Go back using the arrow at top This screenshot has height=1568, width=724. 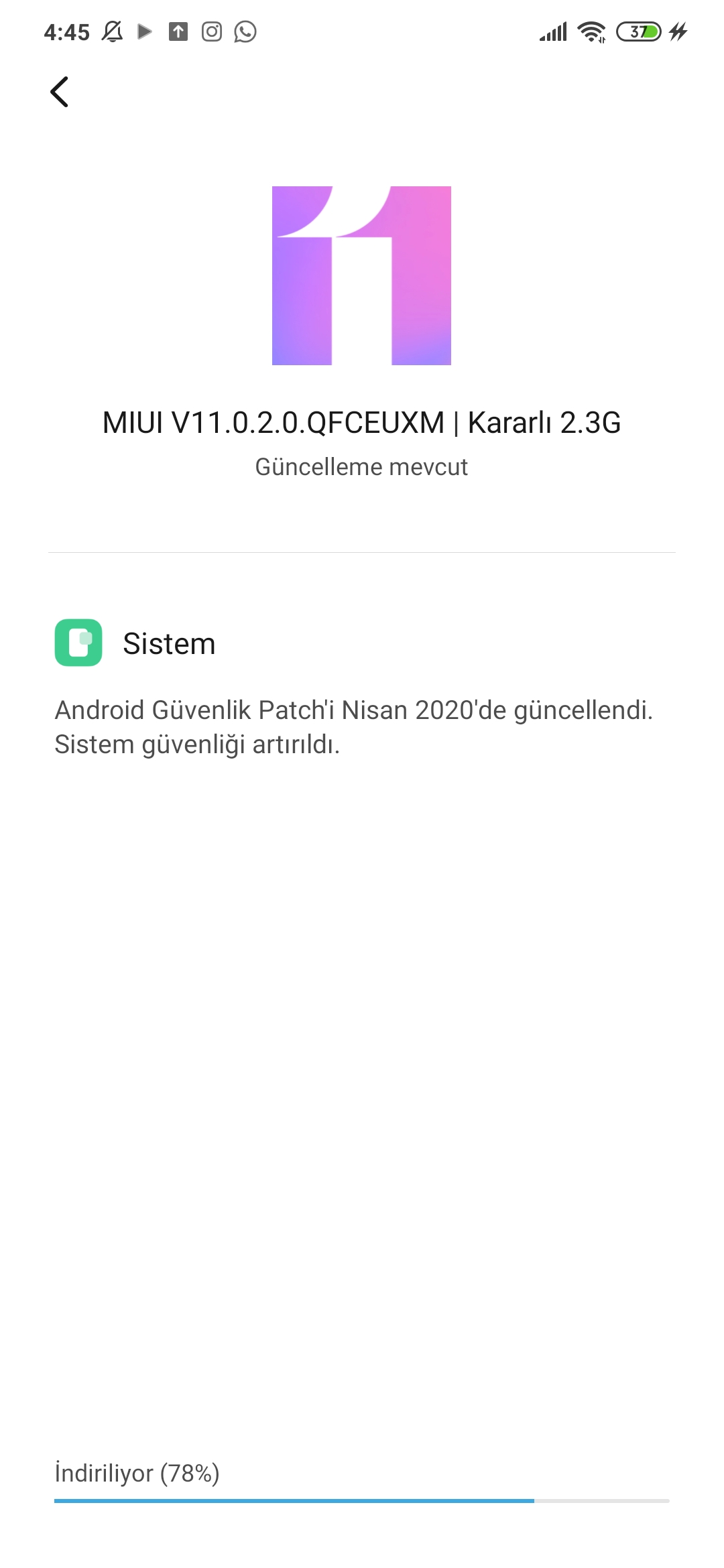(x=60, y=92)
